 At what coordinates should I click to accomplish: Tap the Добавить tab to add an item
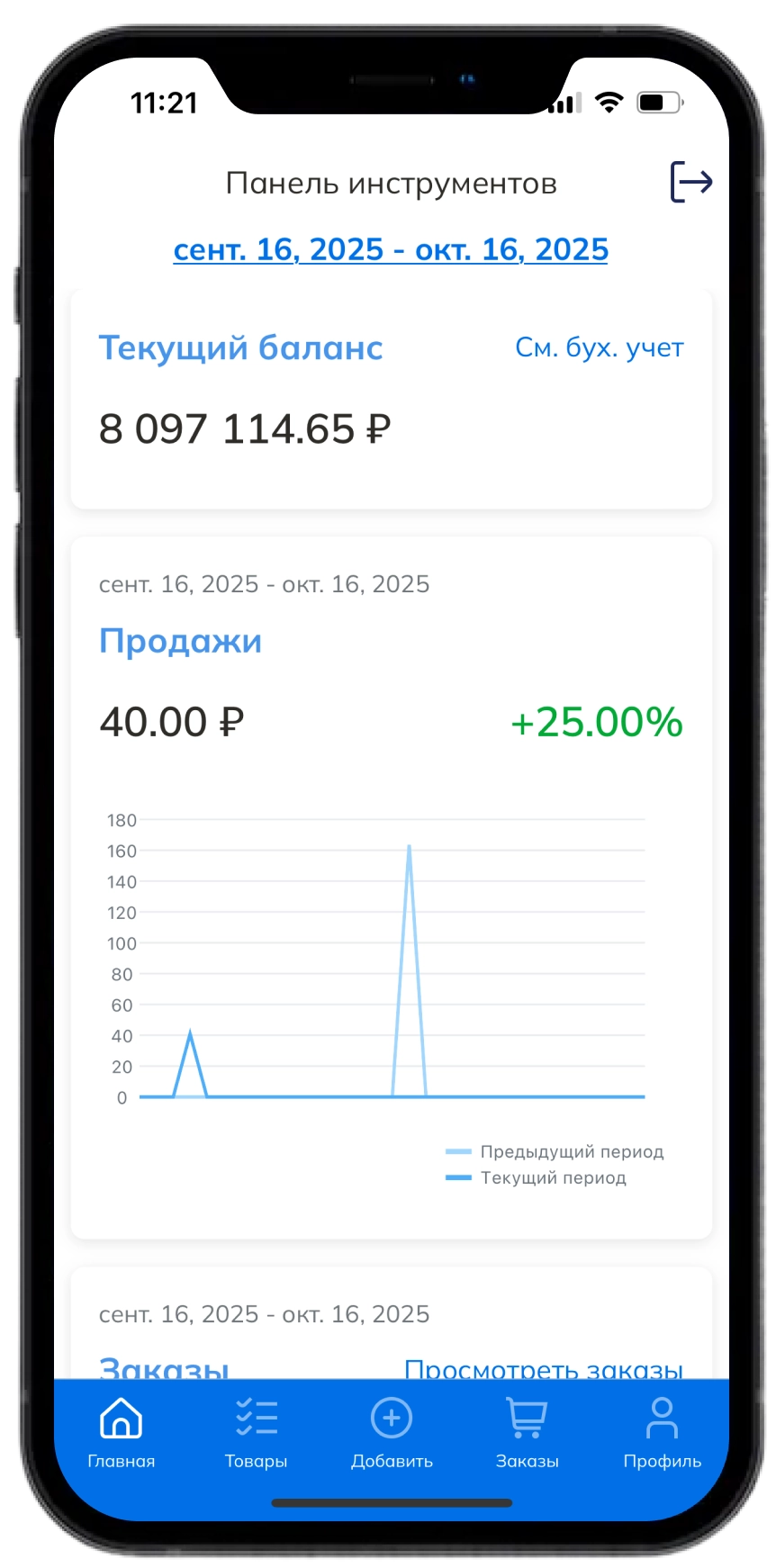[392, 1433]
